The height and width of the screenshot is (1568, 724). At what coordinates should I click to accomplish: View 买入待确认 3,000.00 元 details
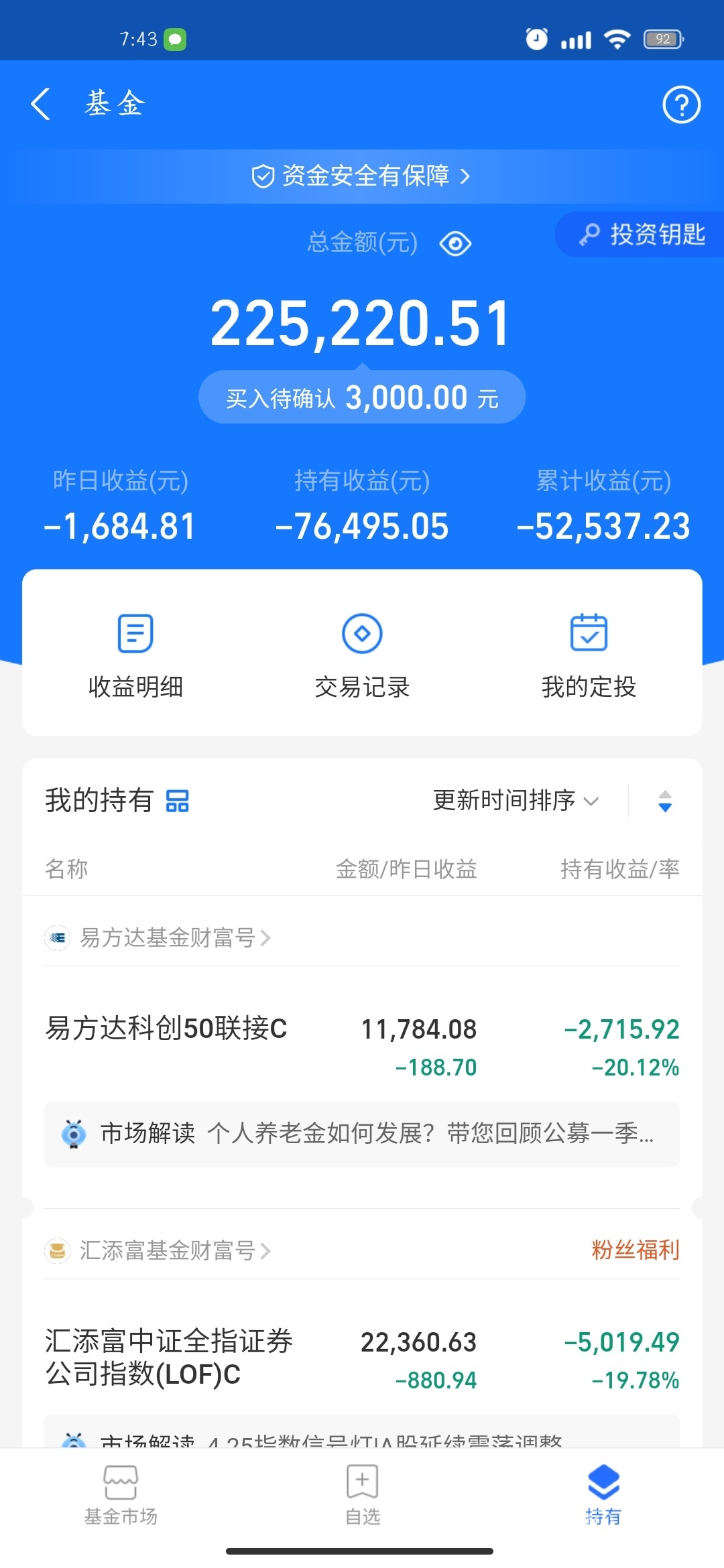click(x=362, y=398)
